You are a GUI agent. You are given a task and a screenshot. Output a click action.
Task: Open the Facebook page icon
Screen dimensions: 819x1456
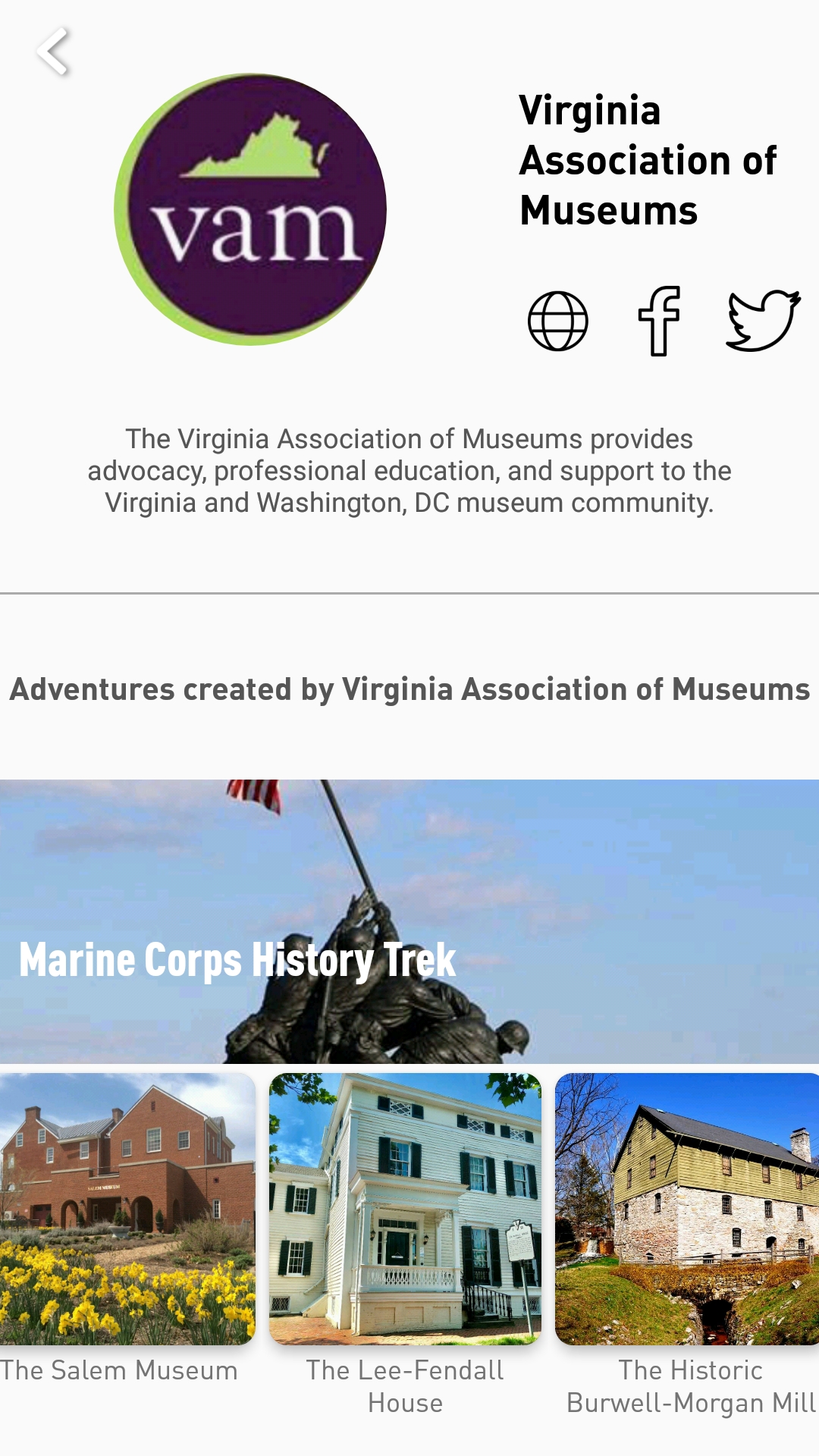click(x=659, y=321)
